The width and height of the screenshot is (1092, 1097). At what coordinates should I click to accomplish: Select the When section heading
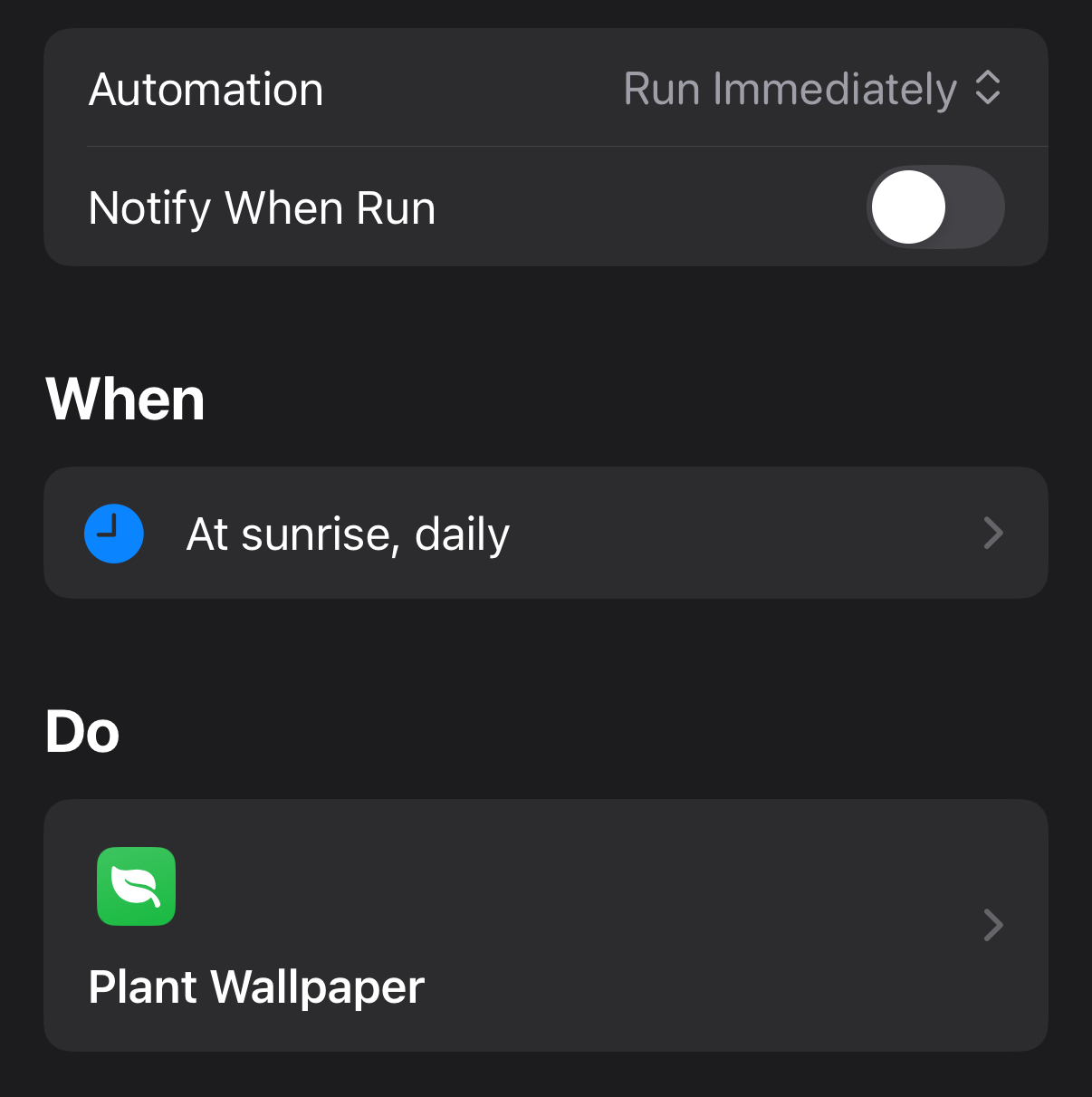point(125,398)
